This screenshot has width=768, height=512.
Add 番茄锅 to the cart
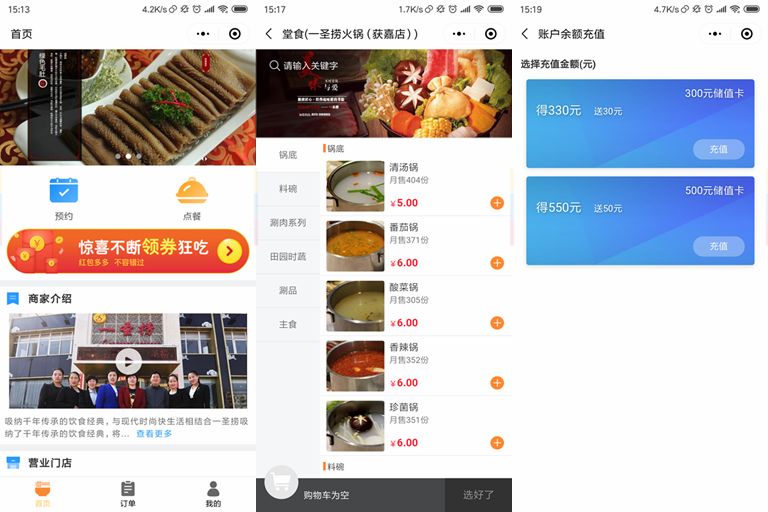497,263
